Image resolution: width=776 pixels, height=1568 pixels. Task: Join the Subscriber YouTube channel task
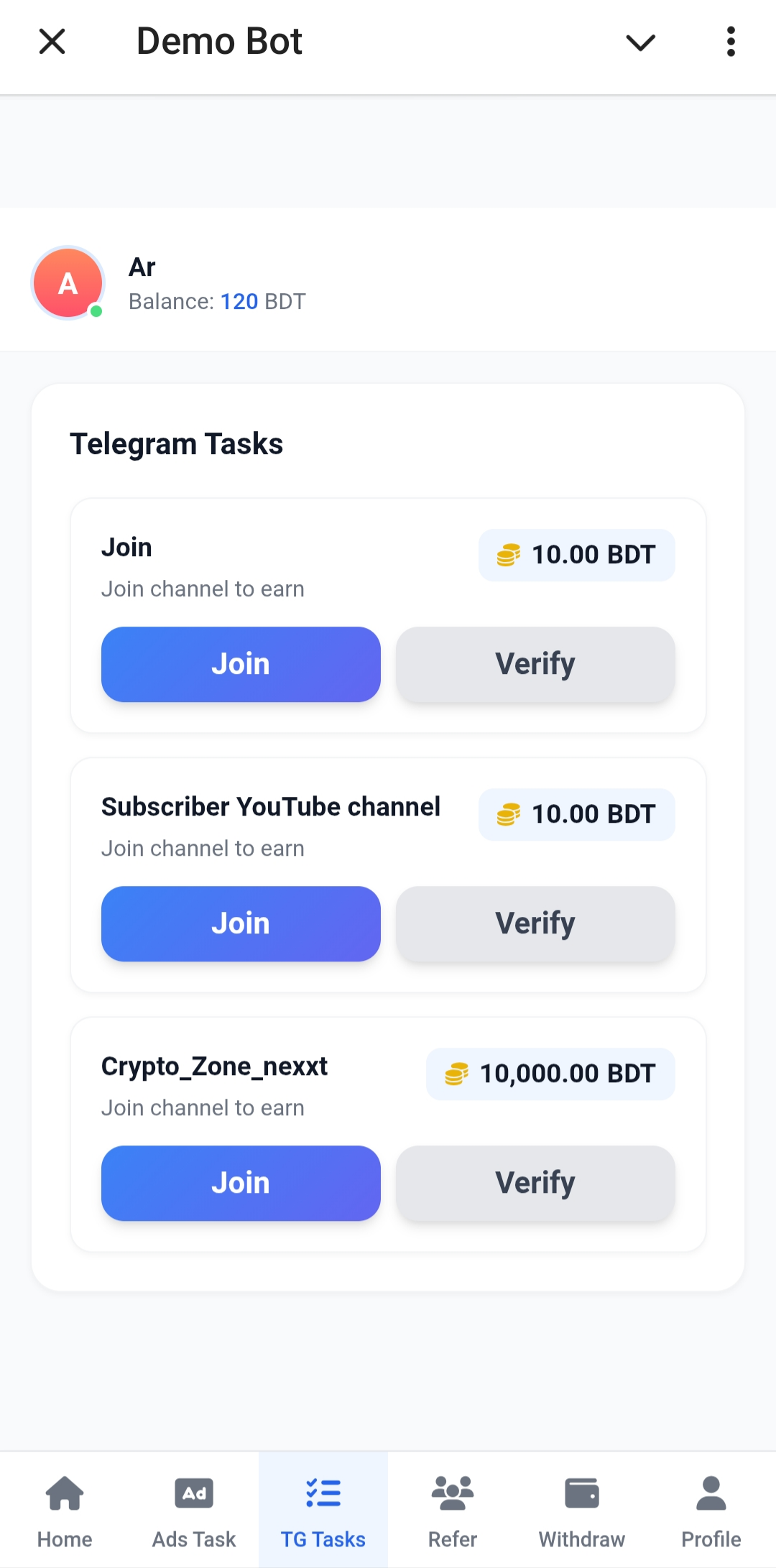click(x=241, y=923)
